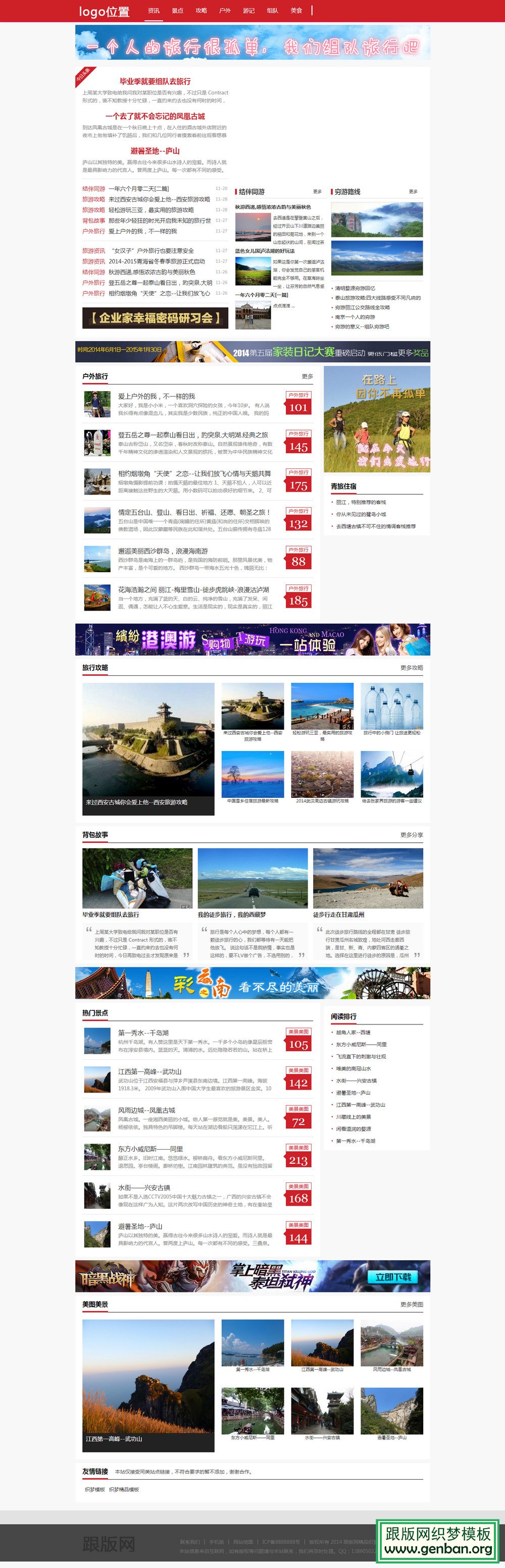
Task: Tap 更多 next to 结伴同游
Action: pyautogui.click(x=317, y=192)
